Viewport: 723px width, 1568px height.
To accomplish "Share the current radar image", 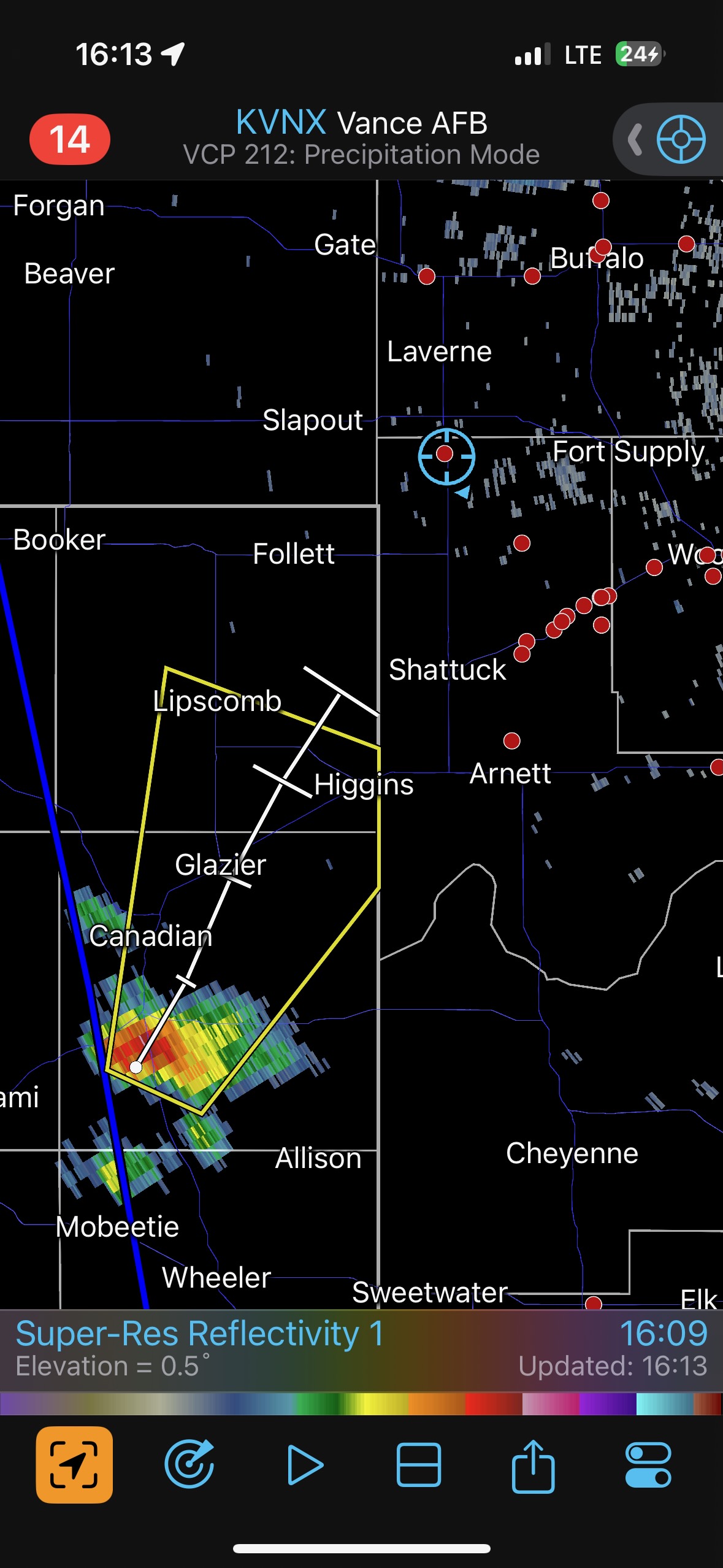I will 533,1465.
